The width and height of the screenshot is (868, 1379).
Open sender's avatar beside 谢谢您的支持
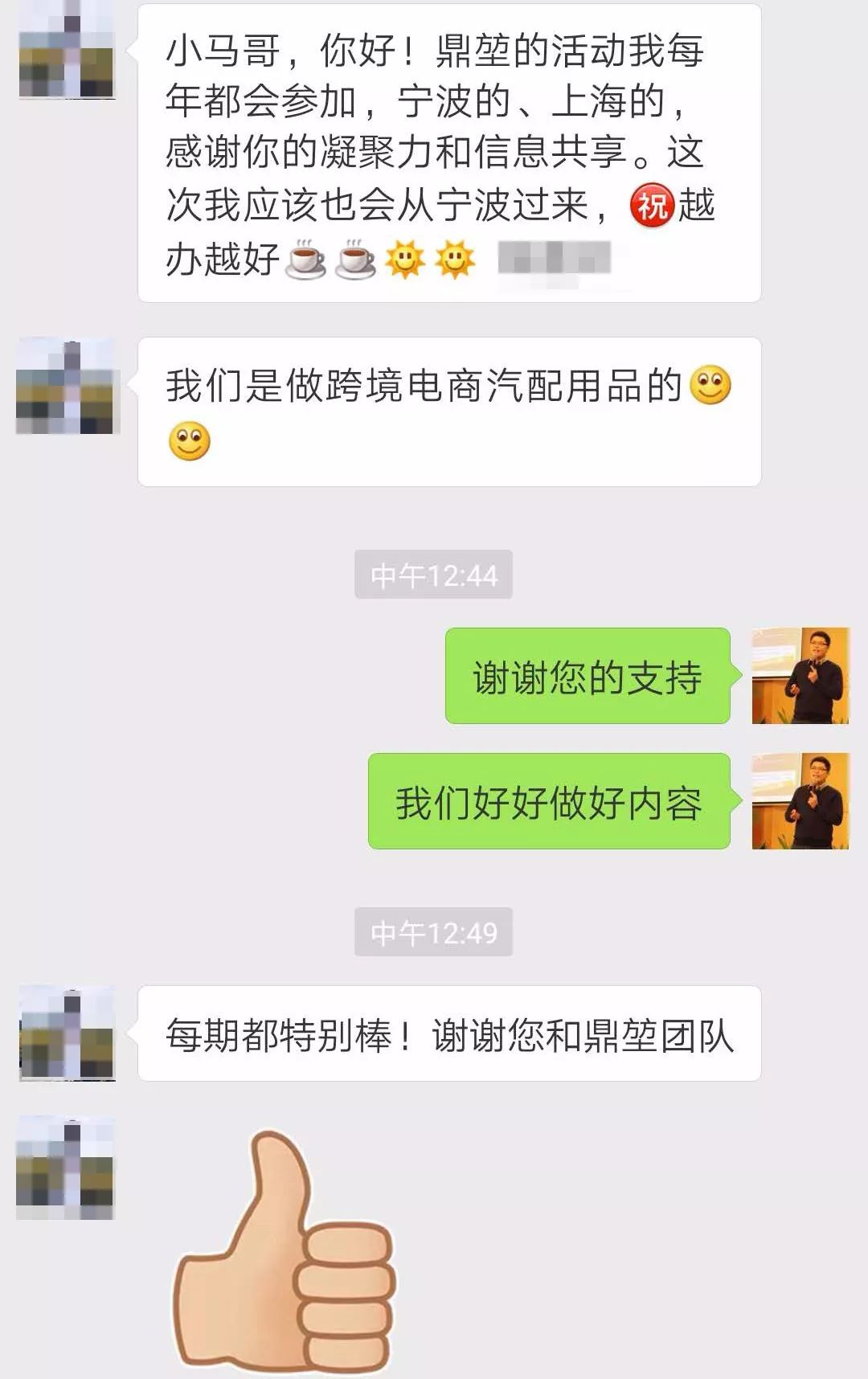pos(800,676)
